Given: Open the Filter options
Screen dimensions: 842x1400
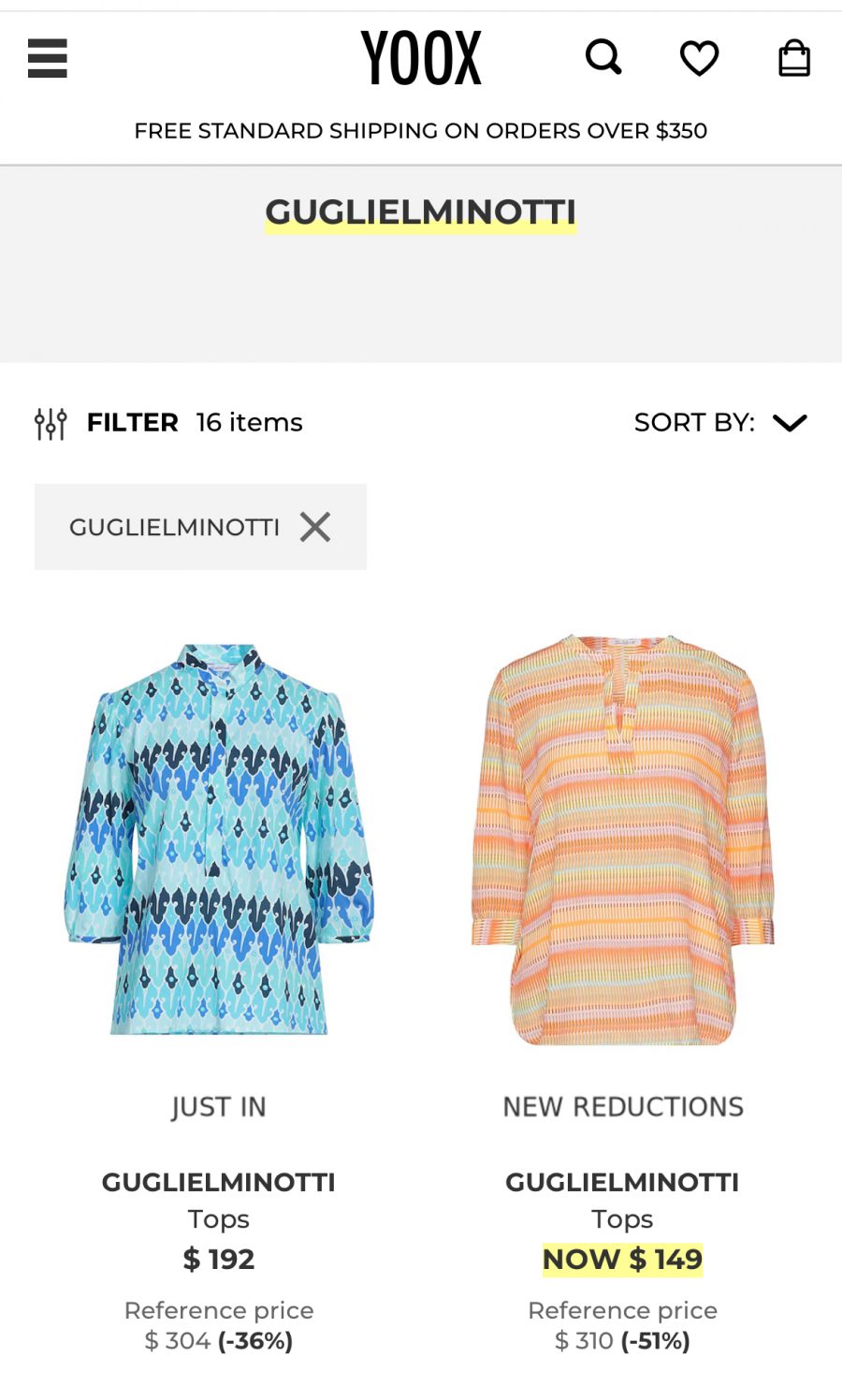Looking at the screenshot, I should point(108,423).
